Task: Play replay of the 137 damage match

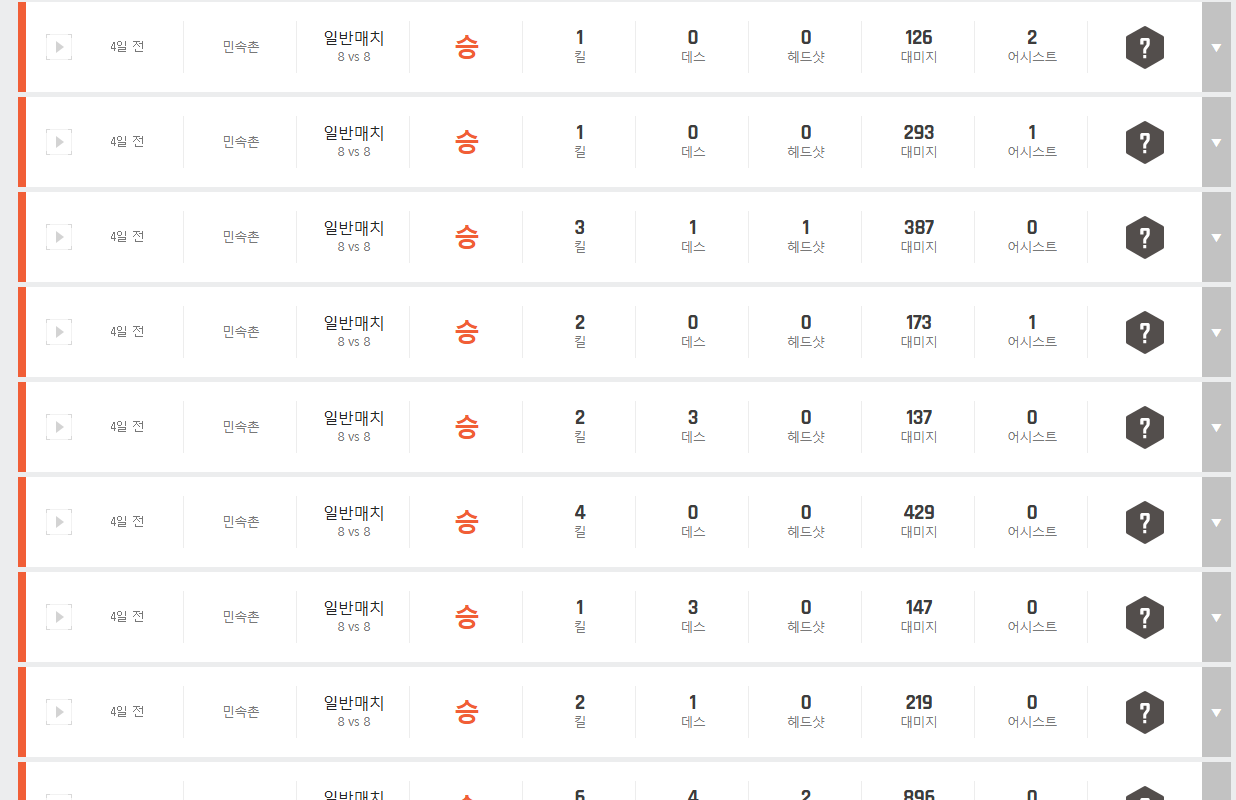Action: coord(59,427)
